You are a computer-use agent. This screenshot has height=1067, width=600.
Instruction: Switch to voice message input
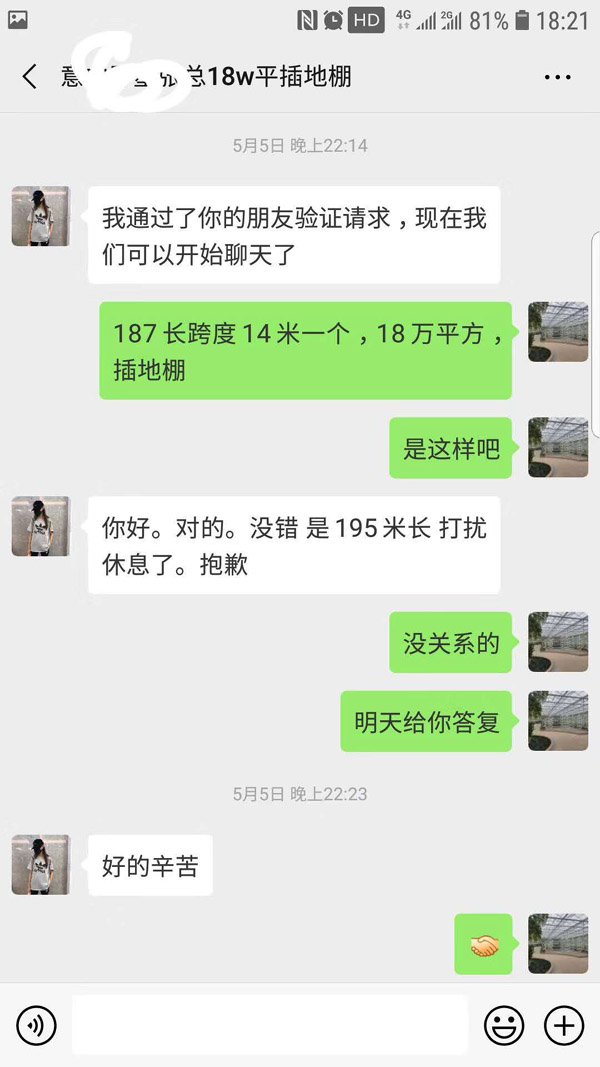36,1025
